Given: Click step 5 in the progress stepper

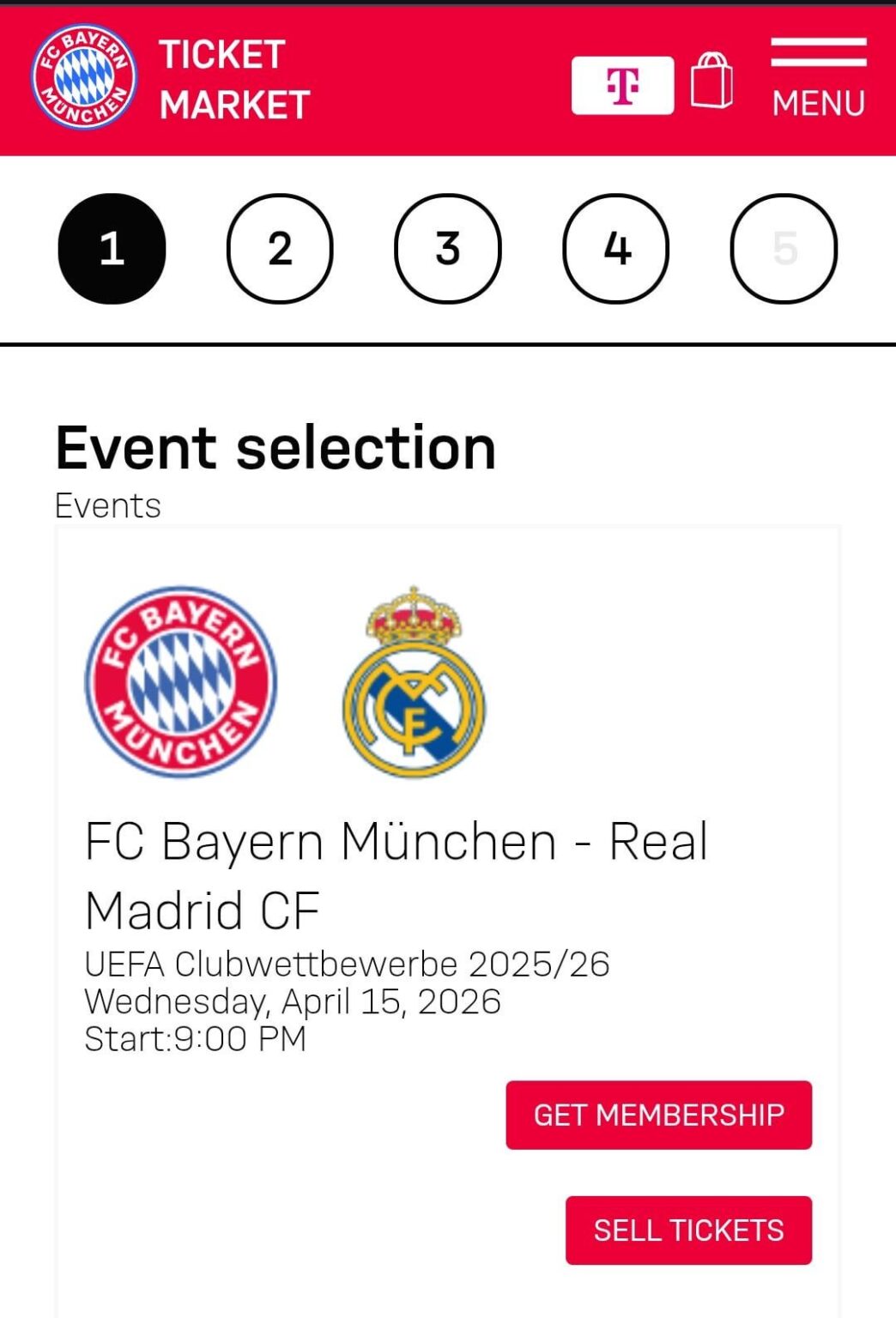Looking at the screenshot, I should click(x=781, y=248).
